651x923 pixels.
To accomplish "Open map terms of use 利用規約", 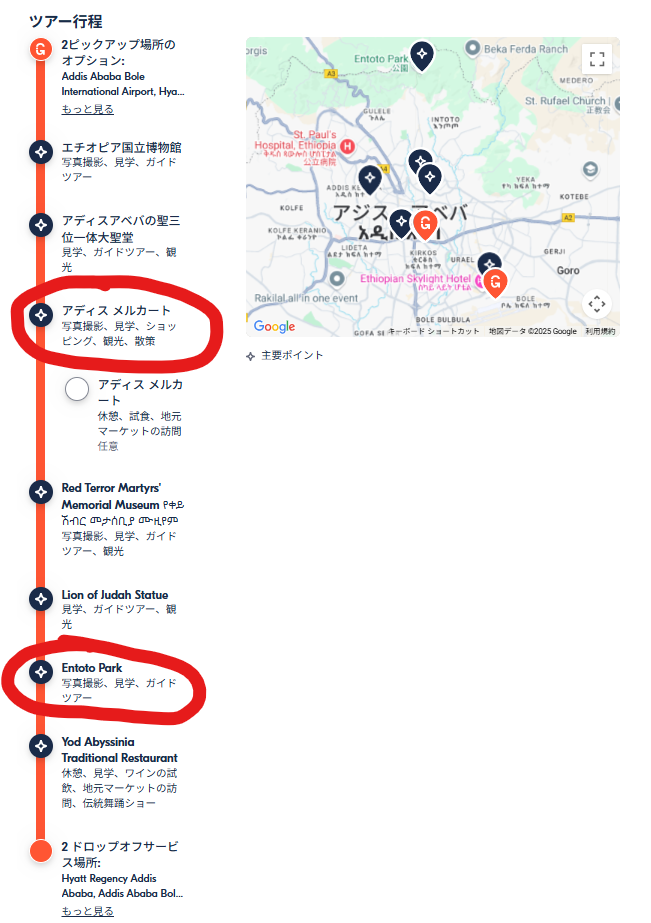I will (600, 331).
